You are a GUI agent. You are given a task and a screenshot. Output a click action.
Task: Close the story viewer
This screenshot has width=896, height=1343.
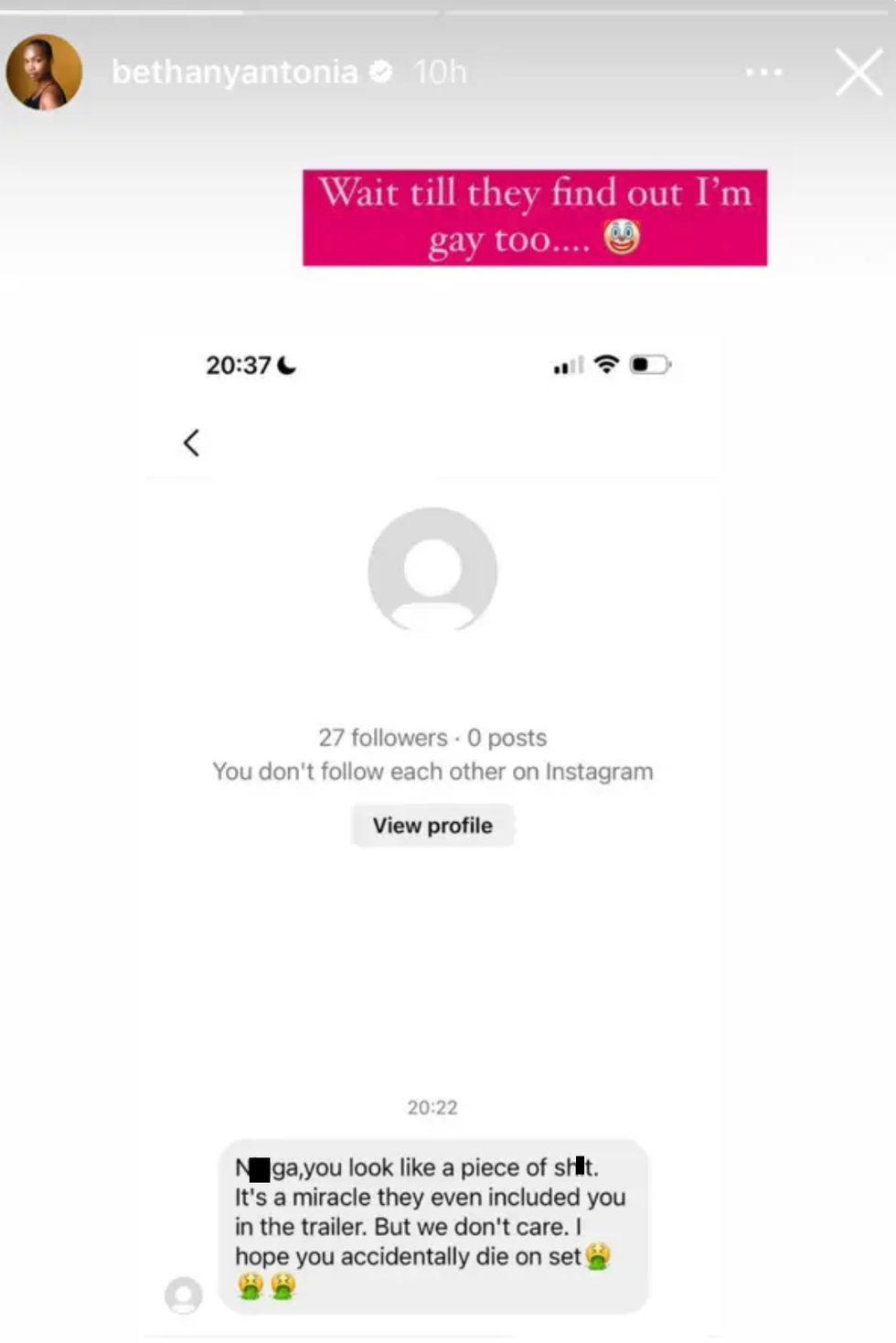click(x=859, y=72)
